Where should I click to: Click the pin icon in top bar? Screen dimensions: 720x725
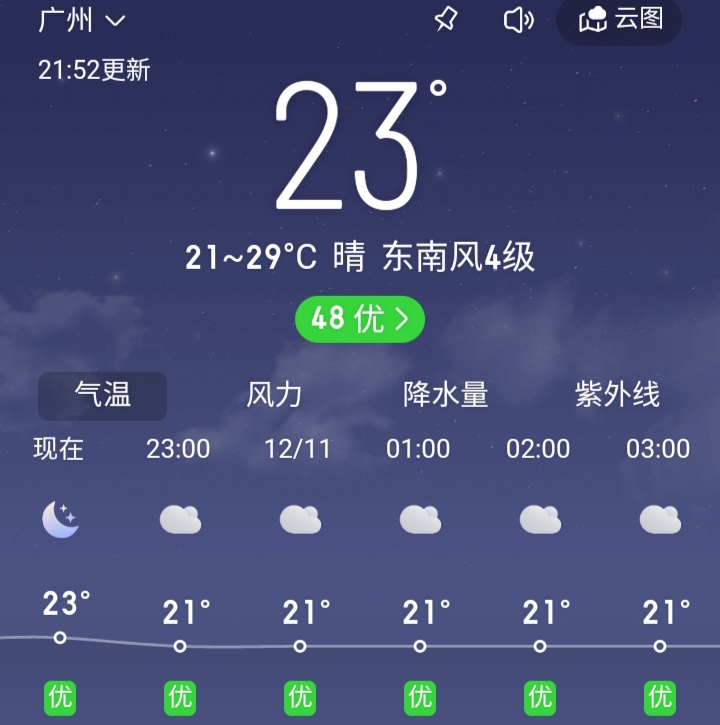[447, 20]
